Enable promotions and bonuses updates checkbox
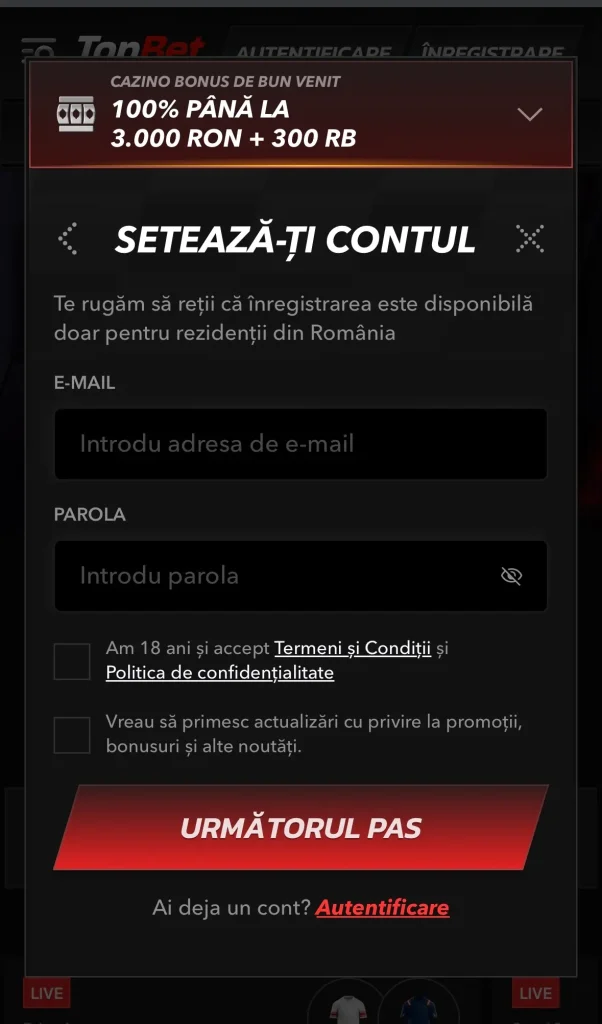 point(72,734)
